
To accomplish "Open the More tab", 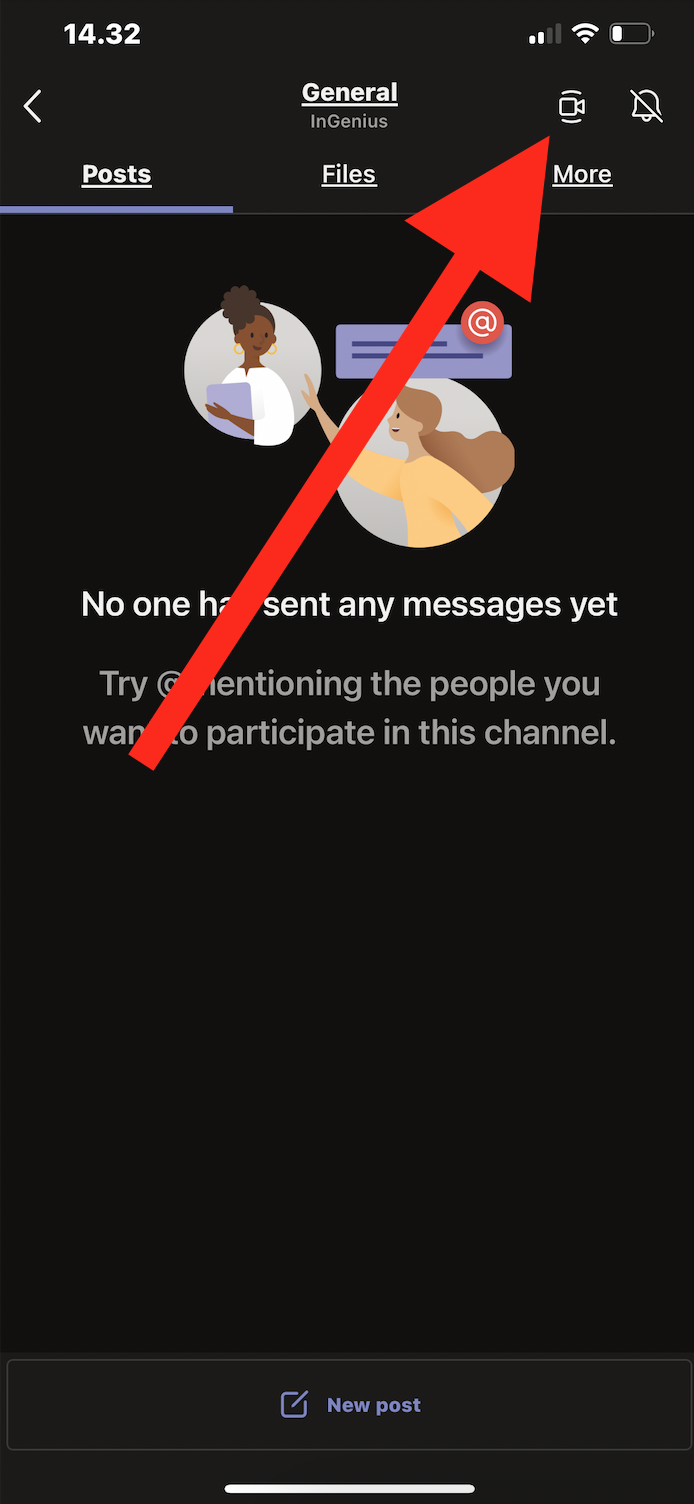I will click(x=581, y=174).
